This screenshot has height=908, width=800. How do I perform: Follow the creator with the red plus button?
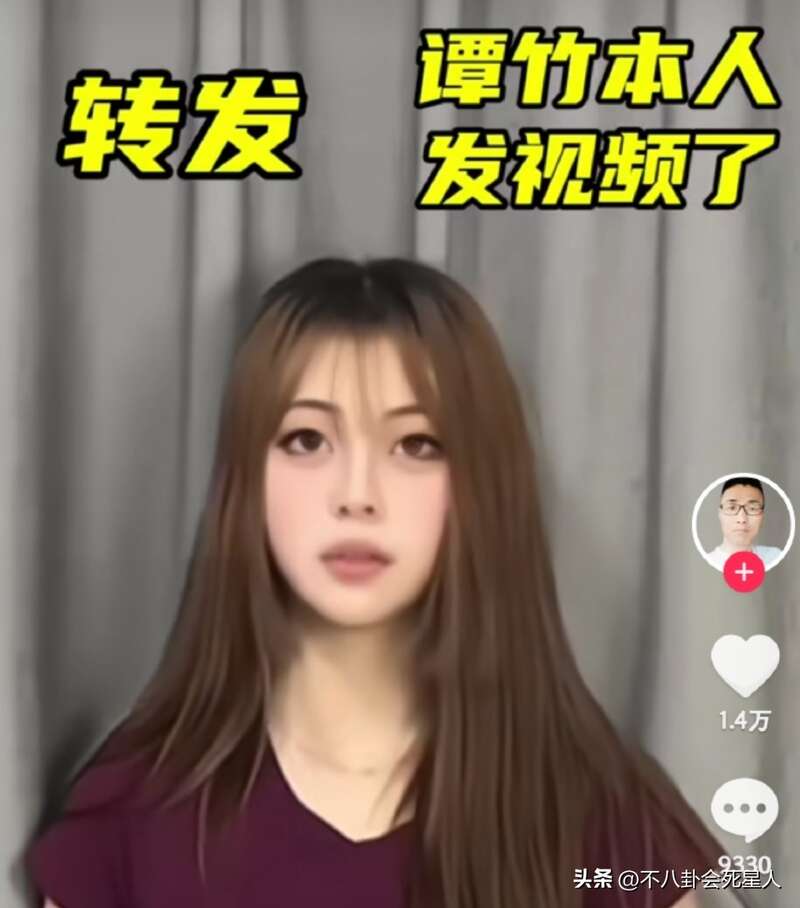743,573
